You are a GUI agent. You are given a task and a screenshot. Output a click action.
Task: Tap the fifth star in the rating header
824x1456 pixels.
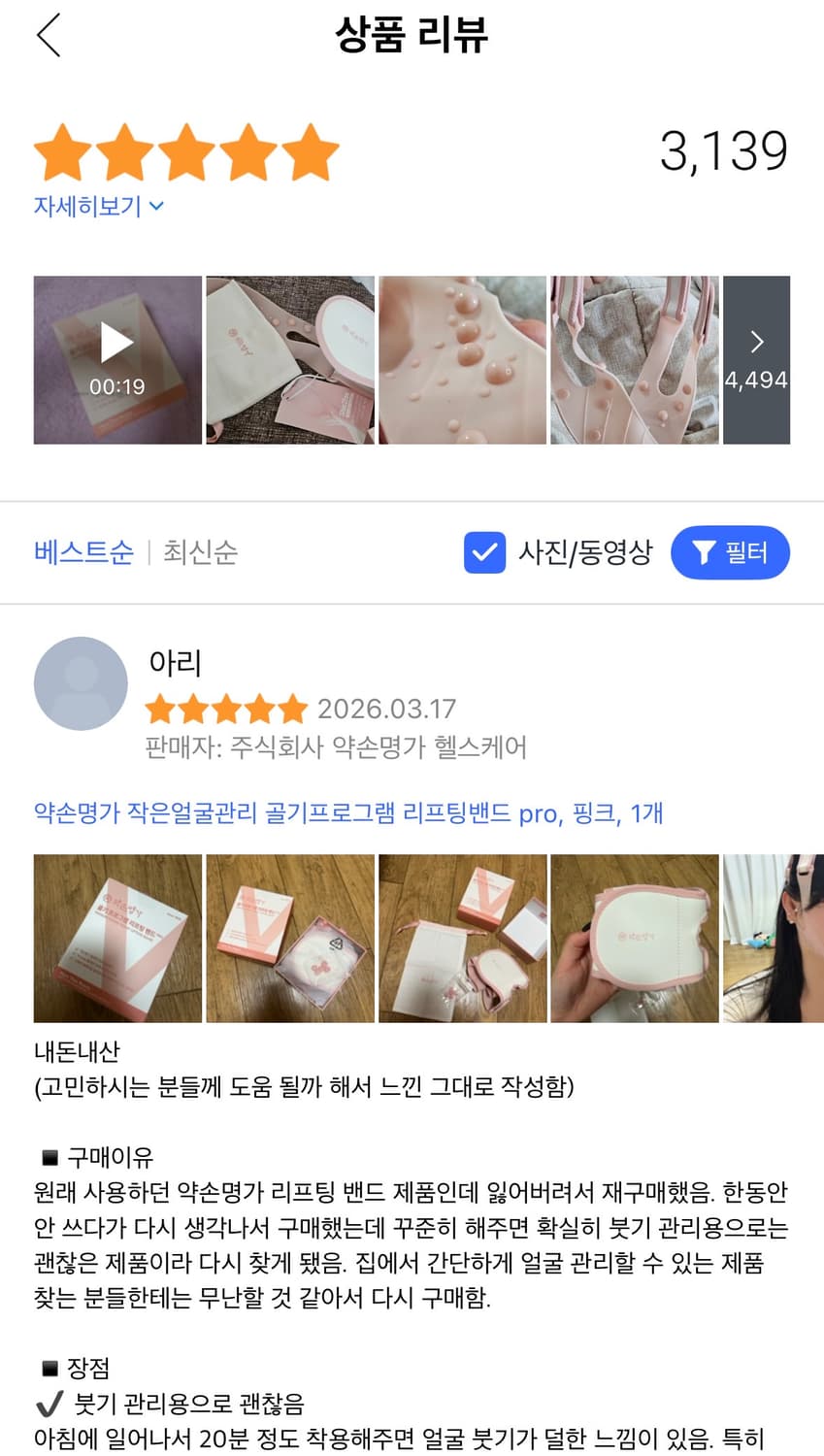point(311,150)
